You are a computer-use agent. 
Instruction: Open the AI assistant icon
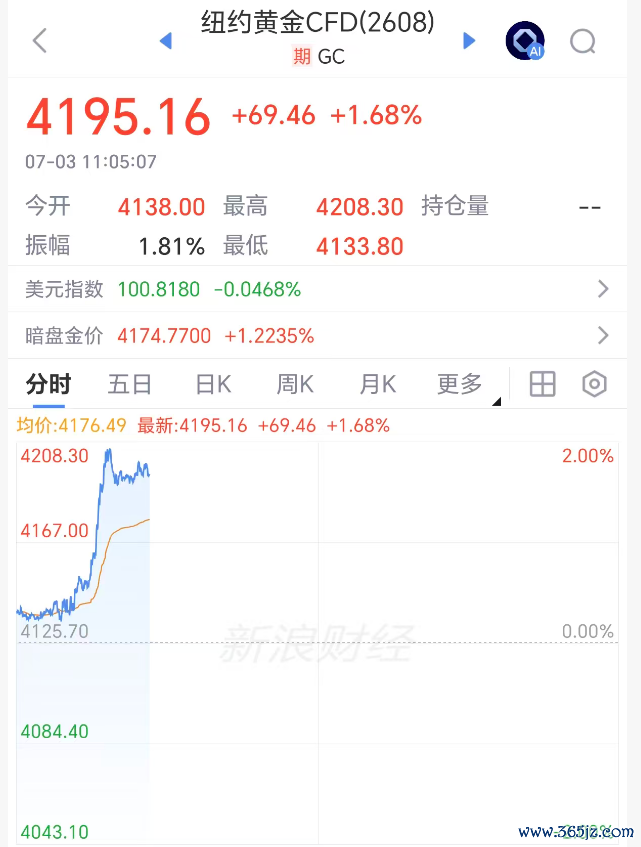pyautogui.click(x=525, y=41)
